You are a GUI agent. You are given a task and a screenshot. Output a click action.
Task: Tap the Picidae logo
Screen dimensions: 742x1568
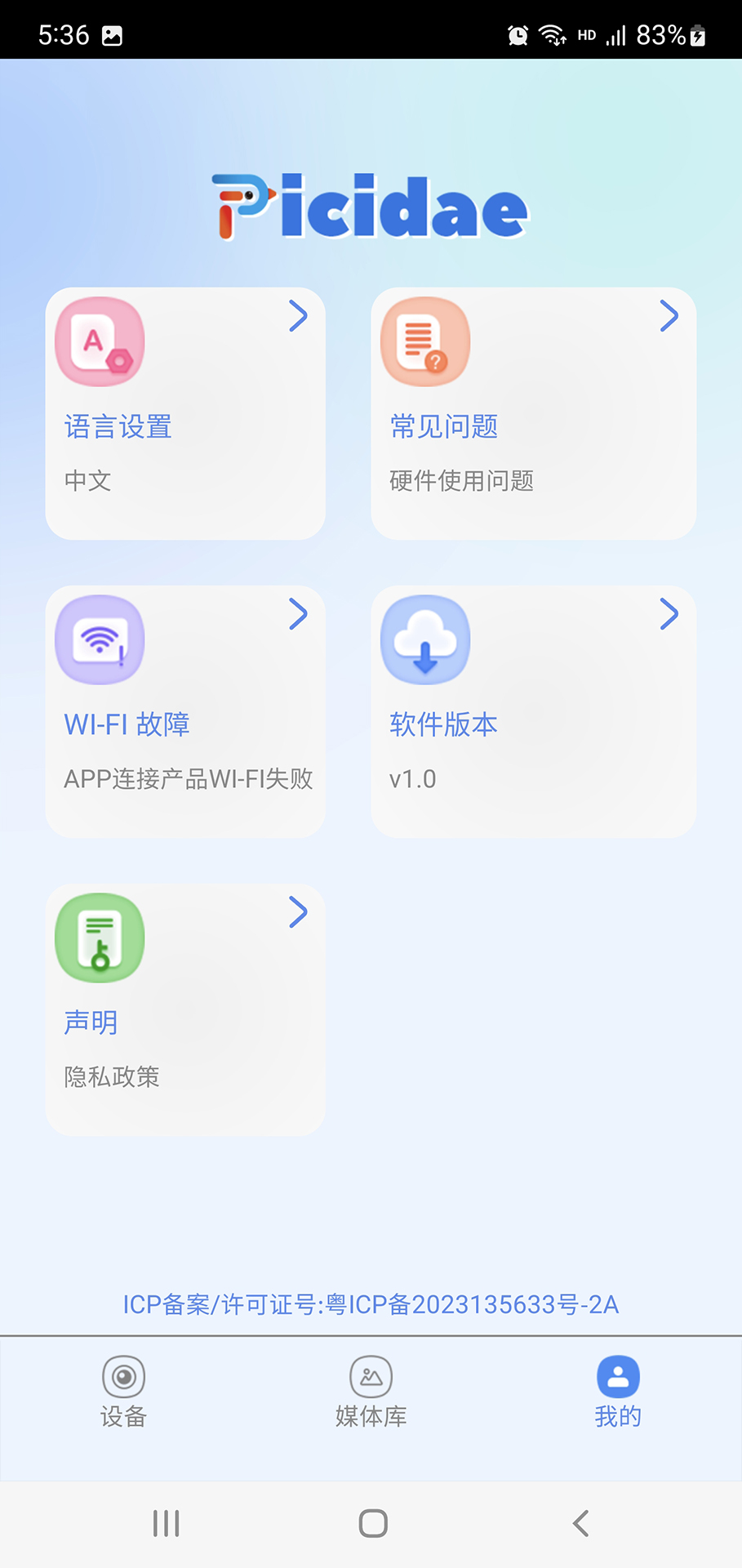tap(371, 204)
